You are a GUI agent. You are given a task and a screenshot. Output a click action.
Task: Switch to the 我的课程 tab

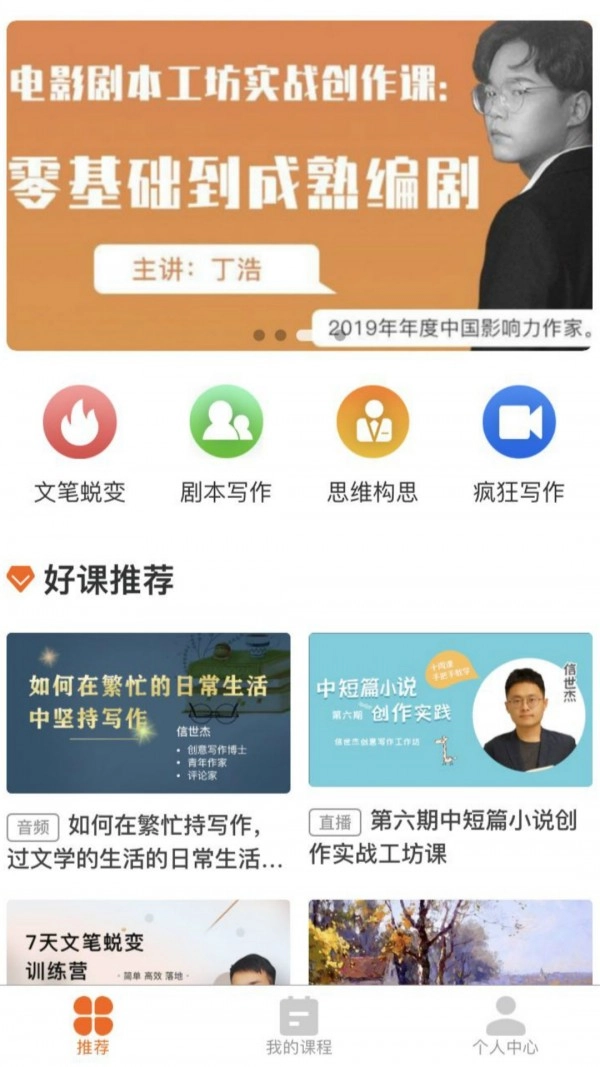tap(298, 1025)
